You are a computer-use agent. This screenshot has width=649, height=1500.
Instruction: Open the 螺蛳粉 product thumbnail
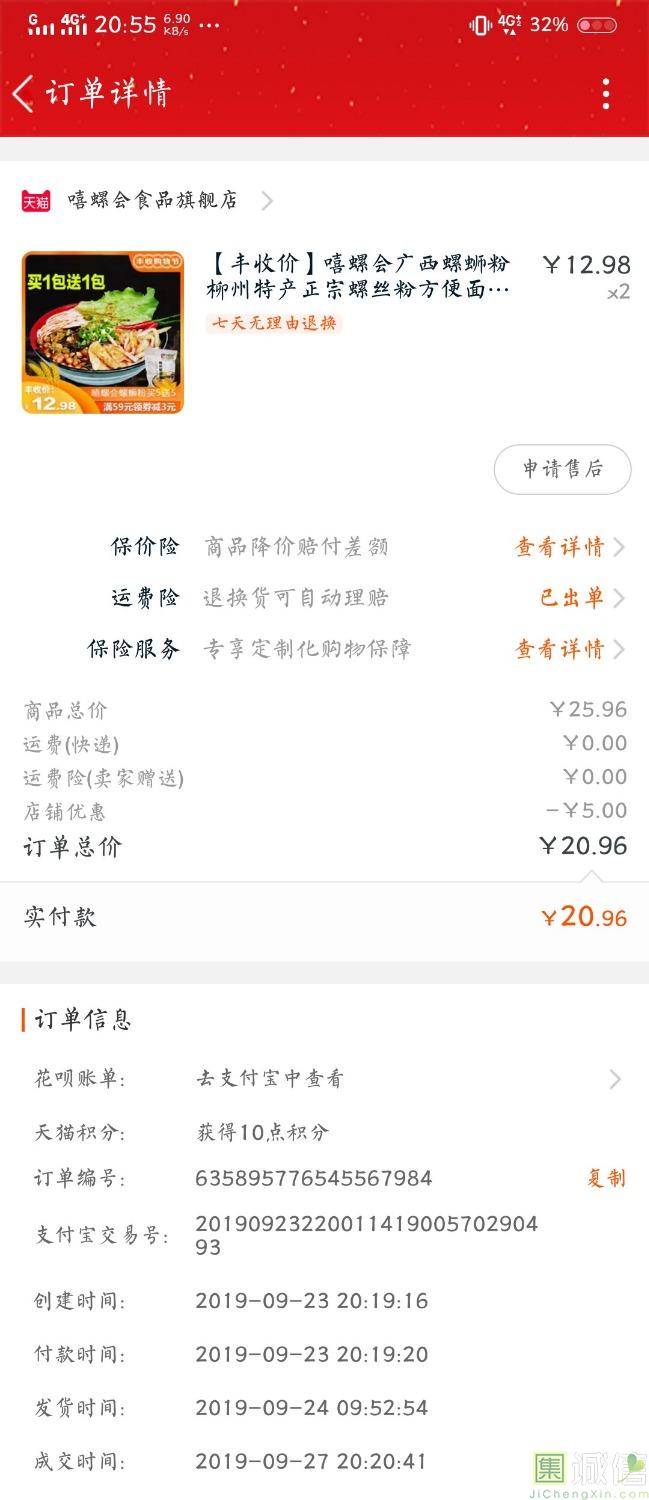(x=102, y=333)
